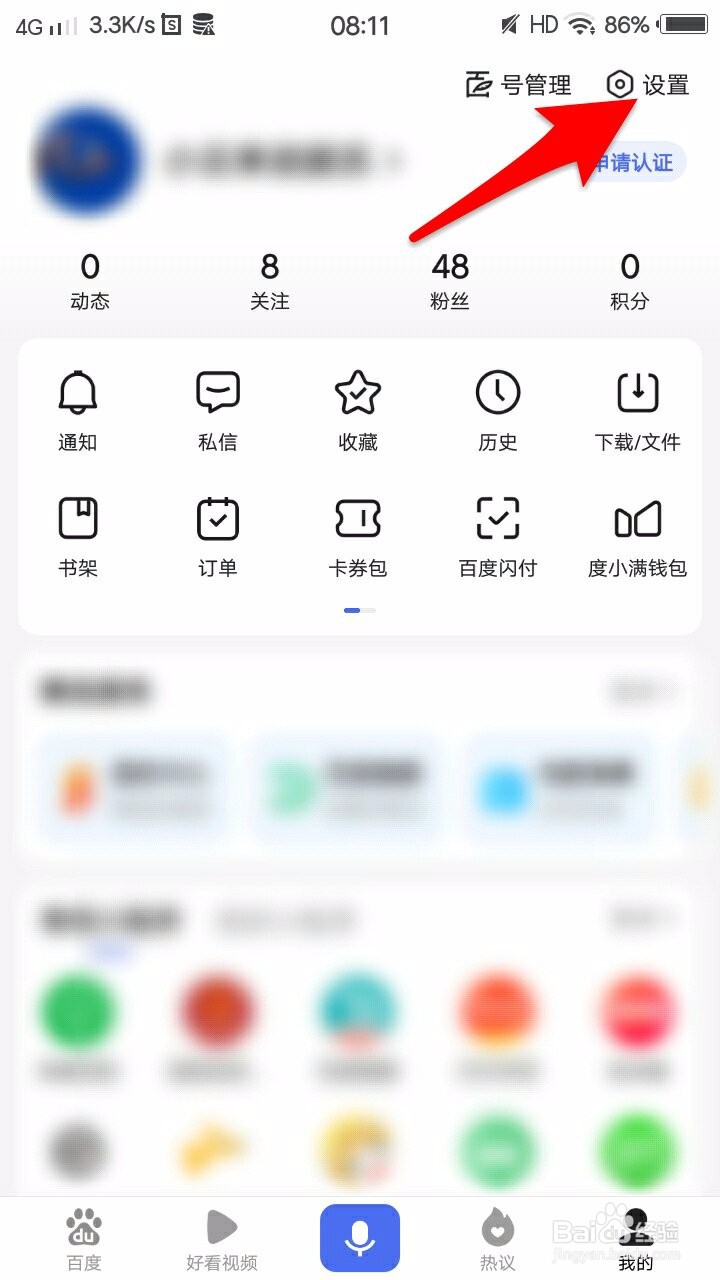View 订单 orders
This screenshot has width=720, height=1280.
[217, 537]
